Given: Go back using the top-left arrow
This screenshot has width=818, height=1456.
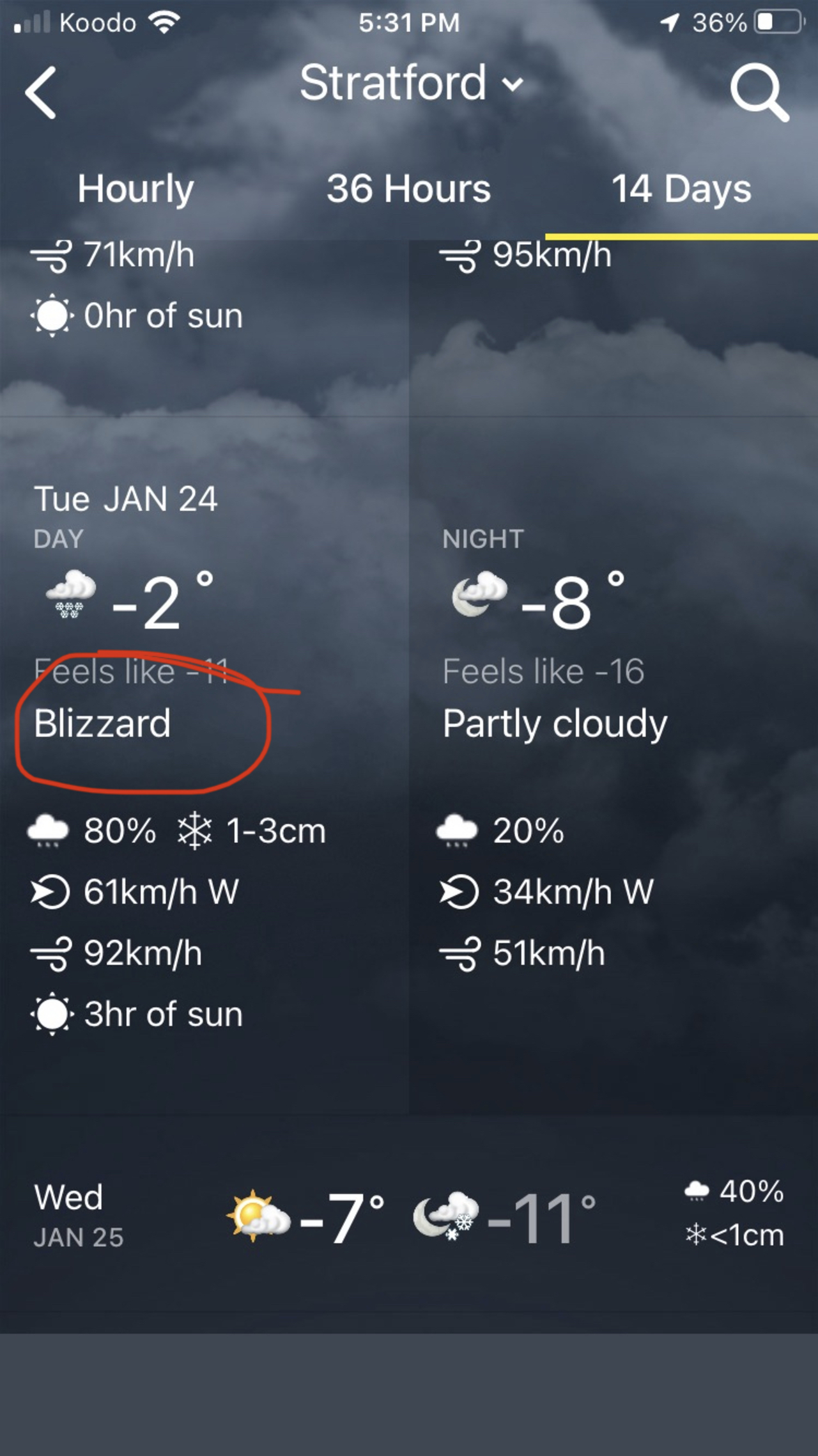Looking at the screenshot, I should (41, 93).
